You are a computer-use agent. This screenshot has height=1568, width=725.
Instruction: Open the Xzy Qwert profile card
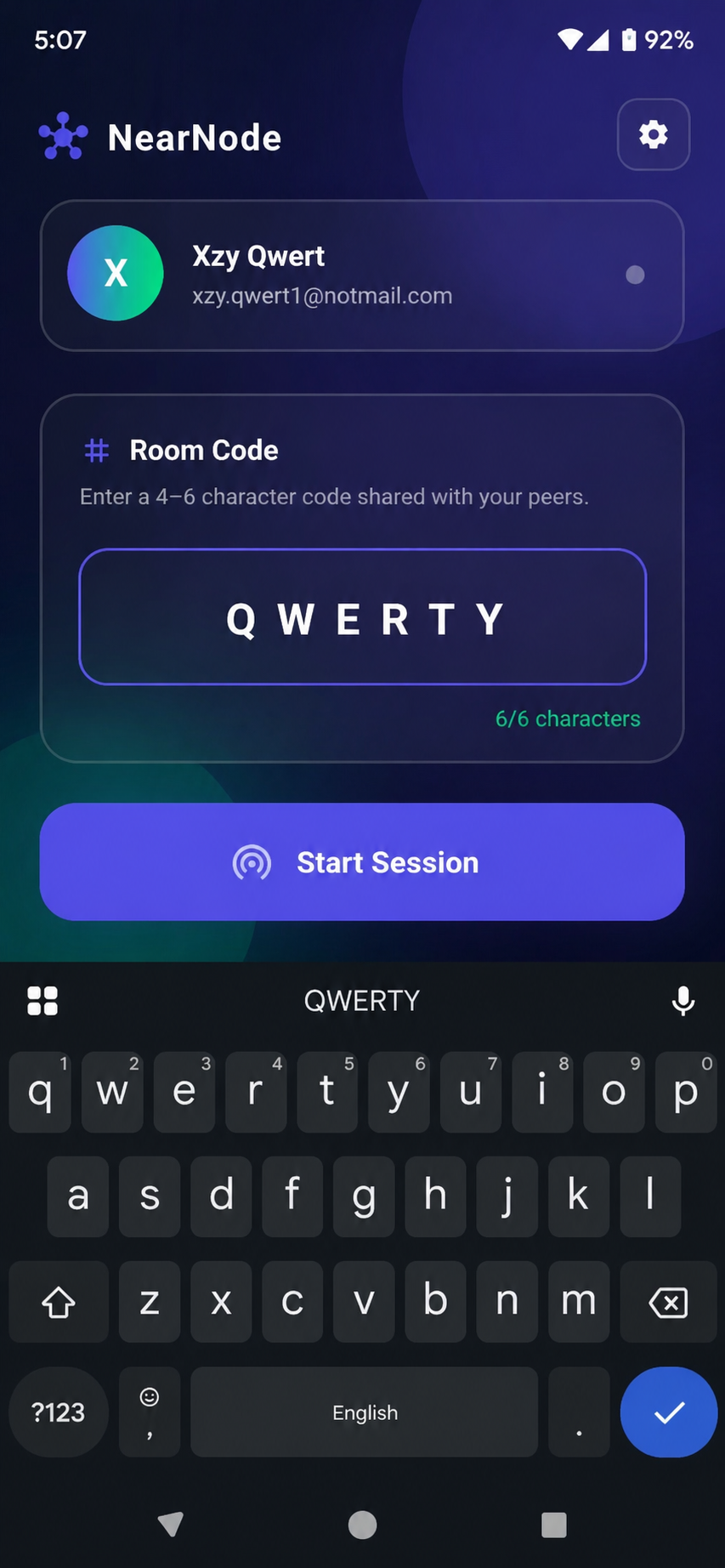(362, 276)
